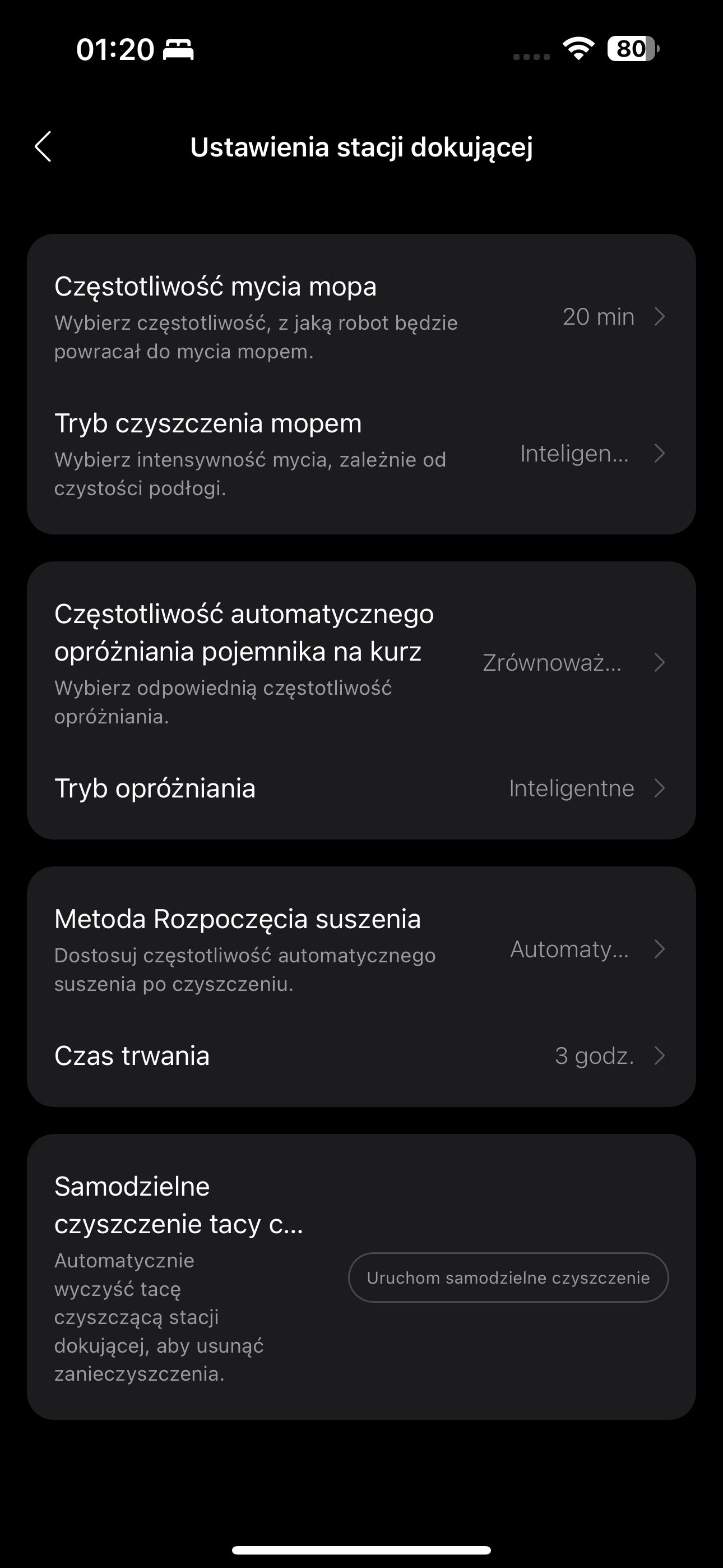Tap Uruchom samodzielne czyszczenie button
This screenshot has width=723, height=1568.
point(508,1278)
